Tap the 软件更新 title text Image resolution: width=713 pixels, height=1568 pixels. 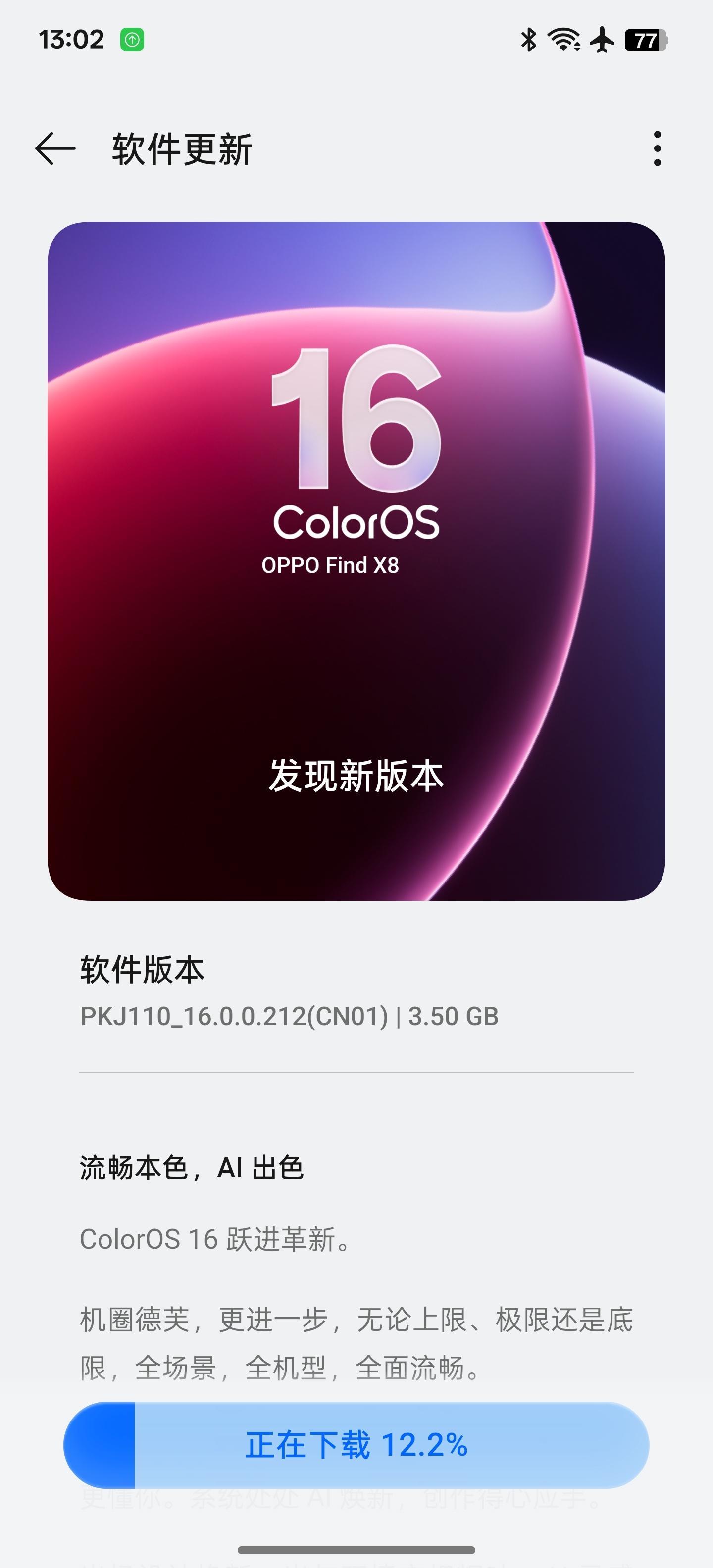point(181,148)
